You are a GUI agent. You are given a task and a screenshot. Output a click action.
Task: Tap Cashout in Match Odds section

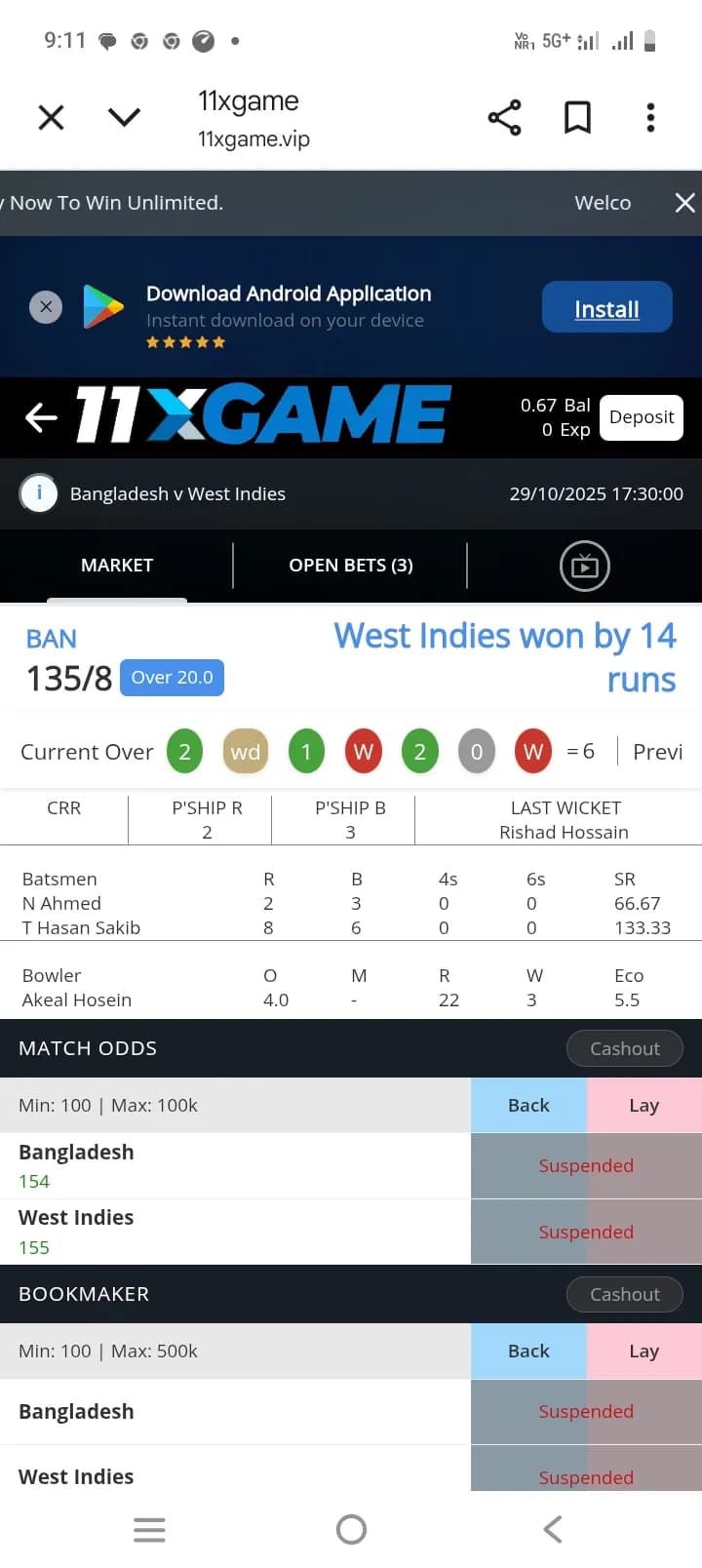click(624, 1048)
